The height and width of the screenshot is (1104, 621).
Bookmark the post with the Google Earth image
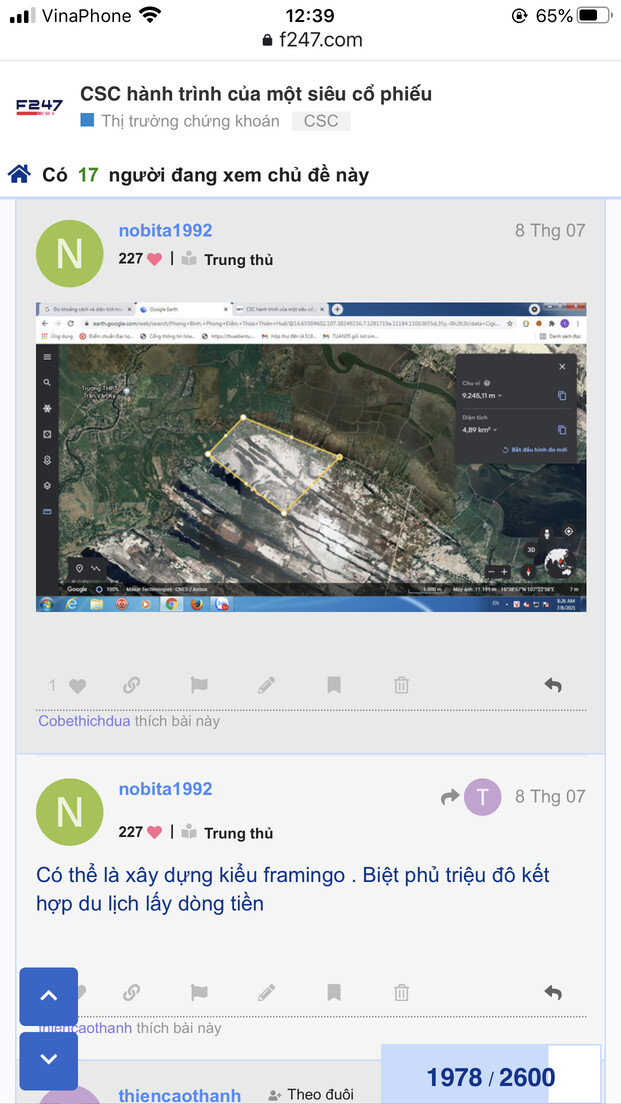tap(334, 685)
